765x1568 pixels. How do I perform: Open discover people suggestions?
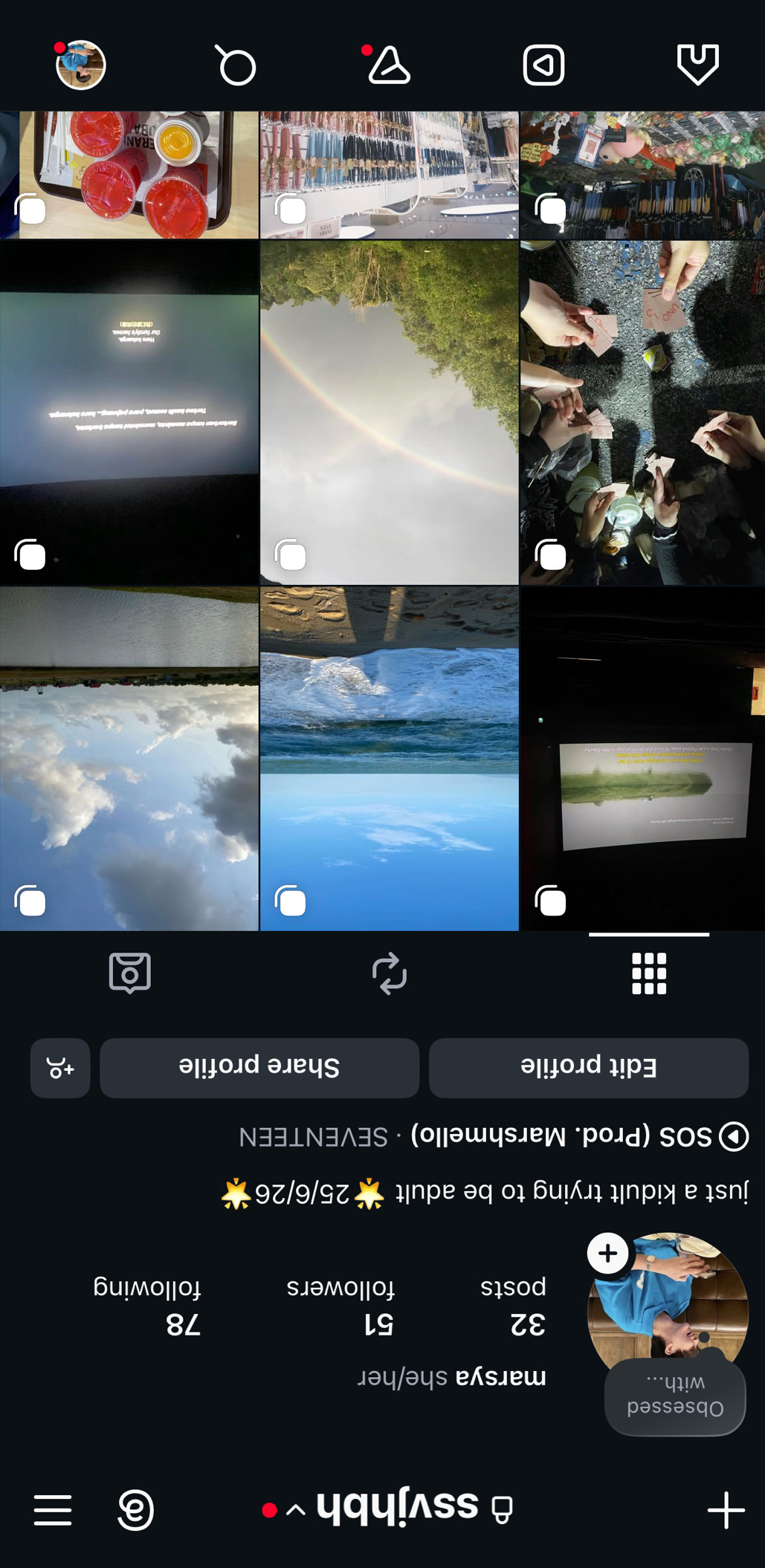60,1068
